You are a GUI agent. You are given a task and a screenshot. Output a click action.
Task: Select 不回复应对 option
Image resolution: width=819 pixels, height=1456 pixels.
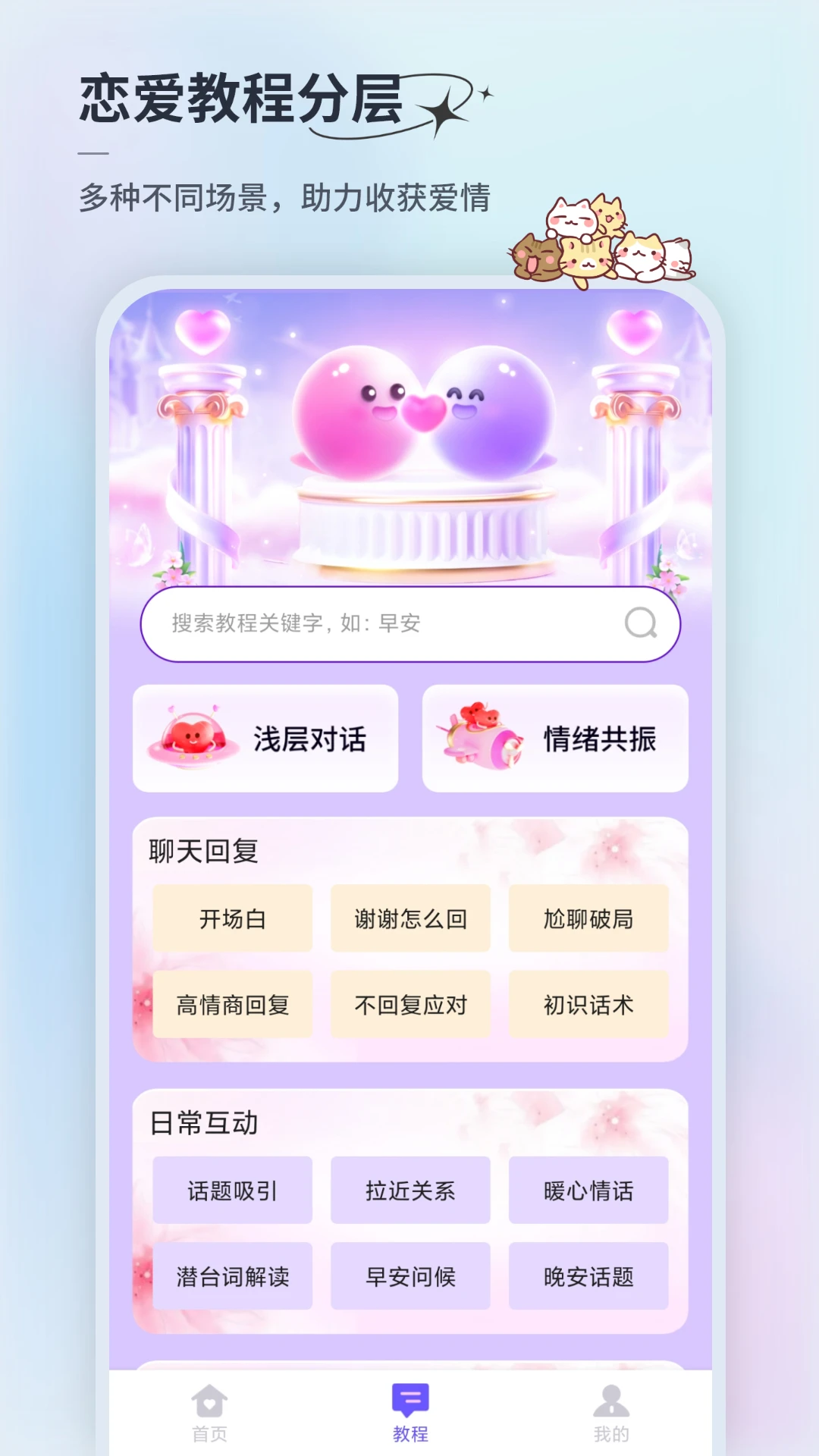[410, 1005]
